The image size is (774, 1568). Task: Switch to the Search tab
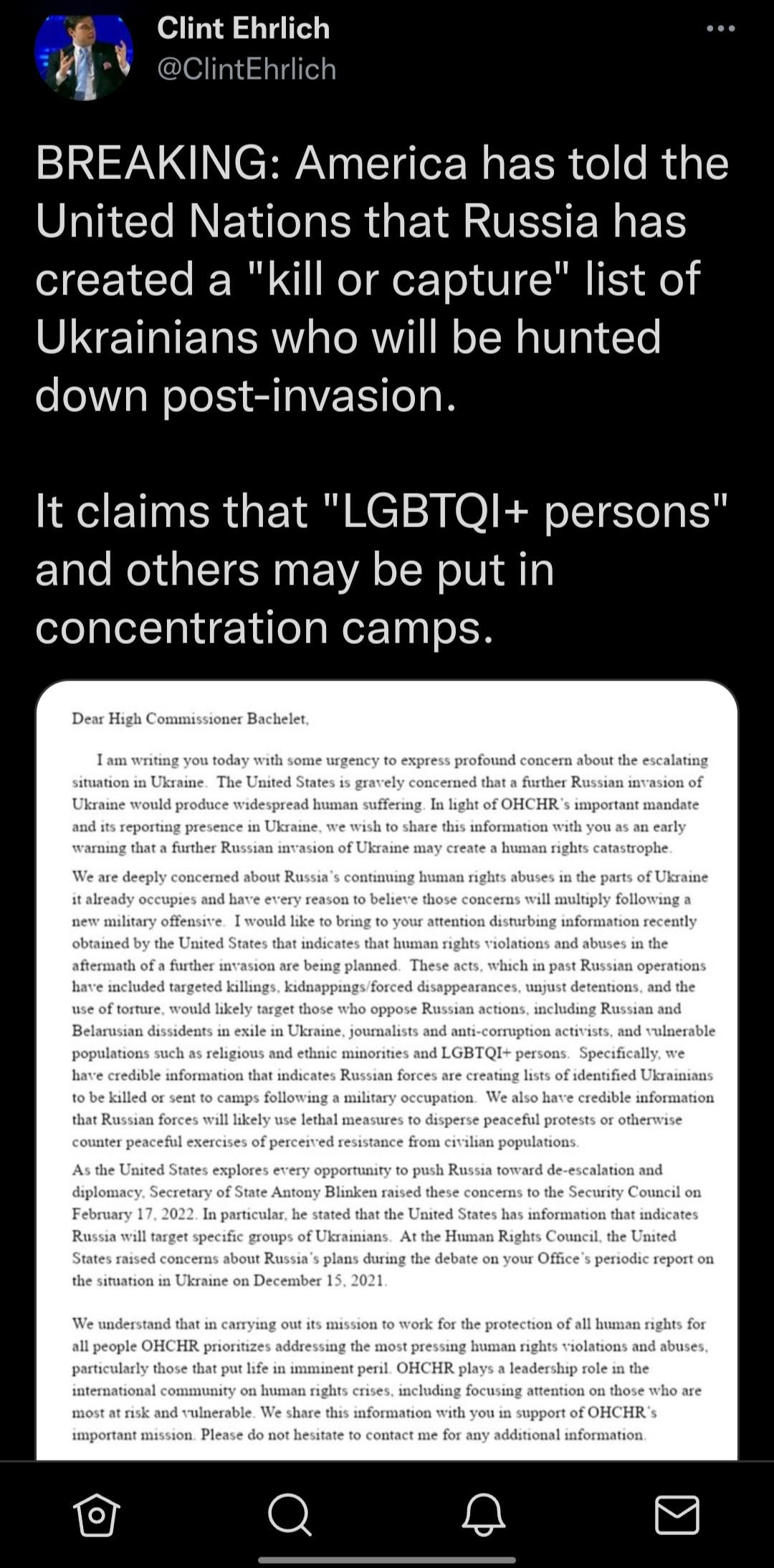(x=290, y=1514)
